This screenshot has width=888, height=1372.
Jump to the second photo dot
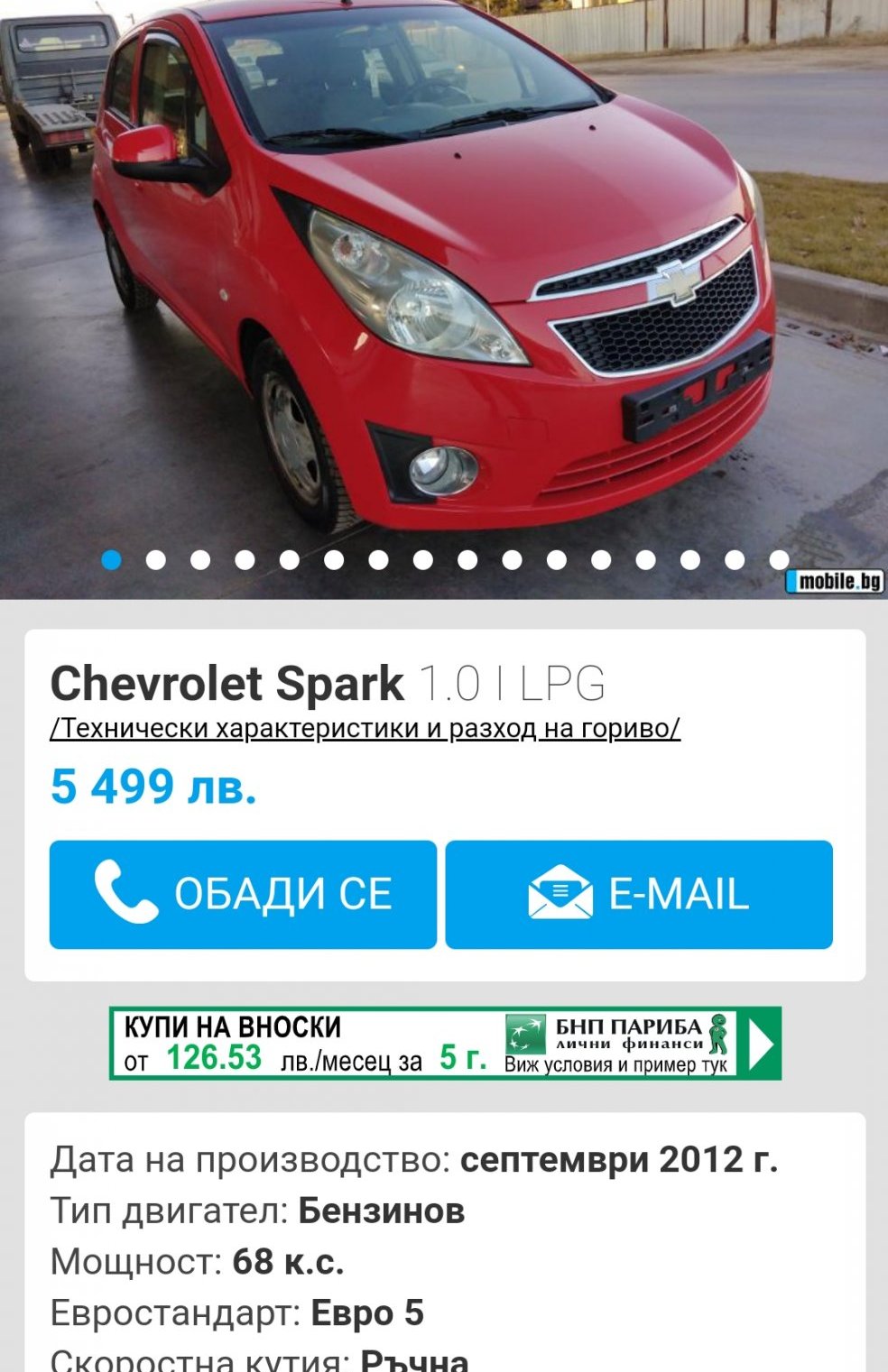click(x=156, y=560)
